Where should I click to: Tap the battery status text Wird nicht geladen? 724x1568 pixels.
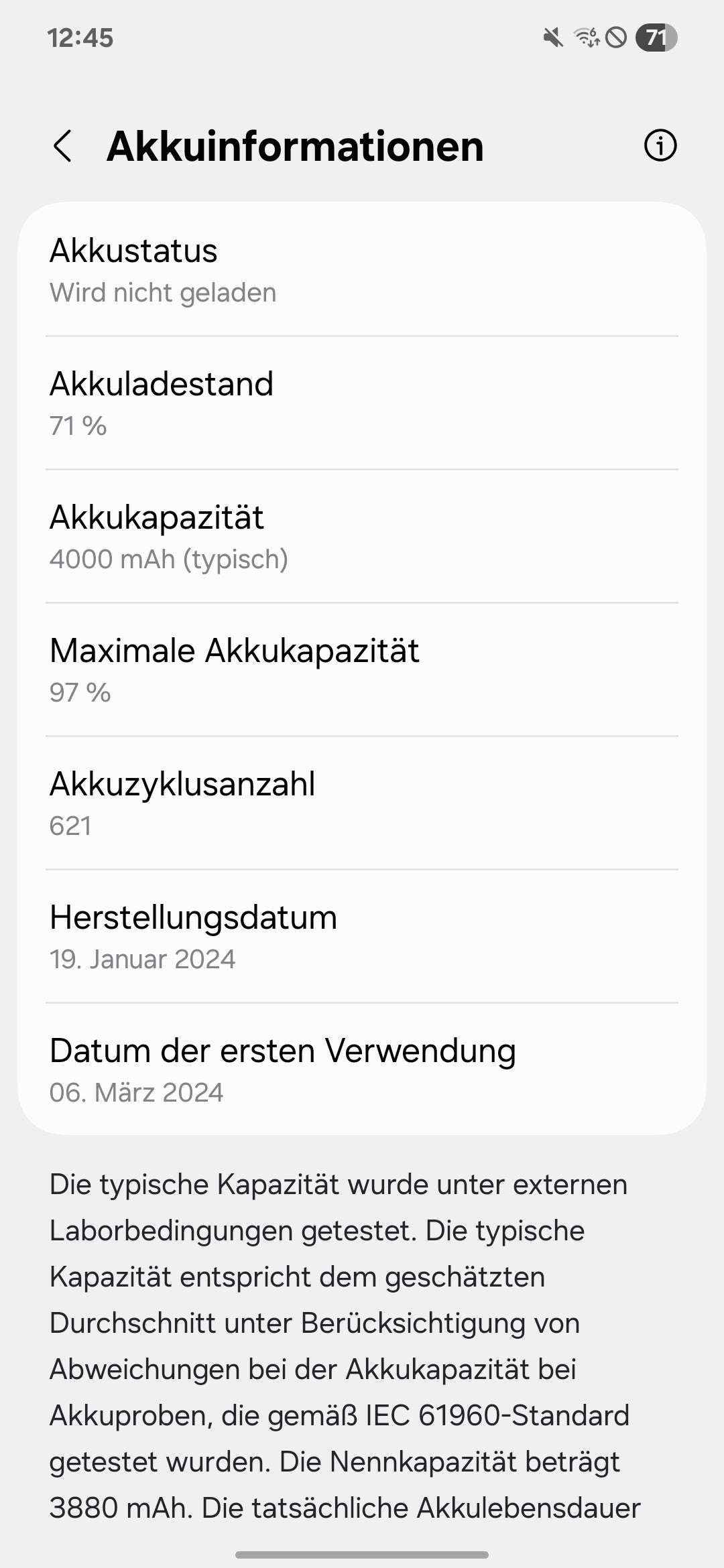click(x=163, y=293)
